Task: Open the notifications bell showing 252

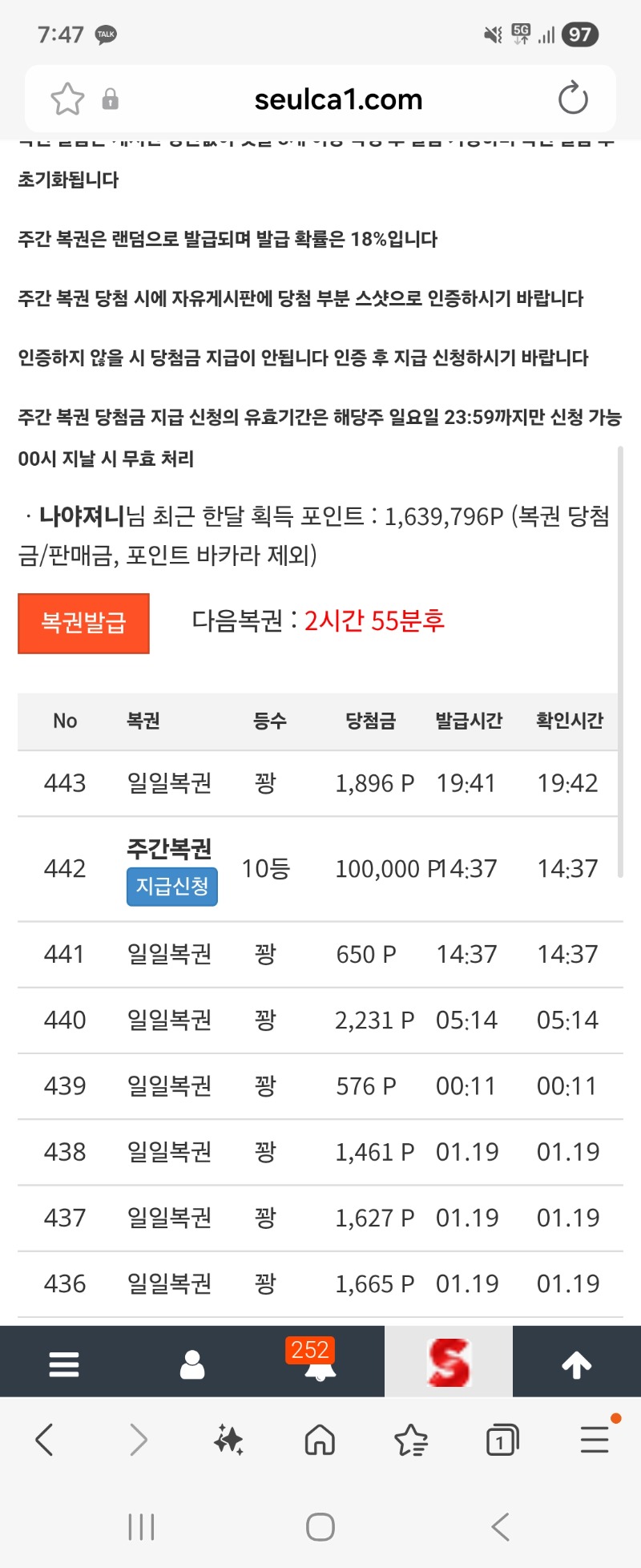Action: coord(320,1363)
